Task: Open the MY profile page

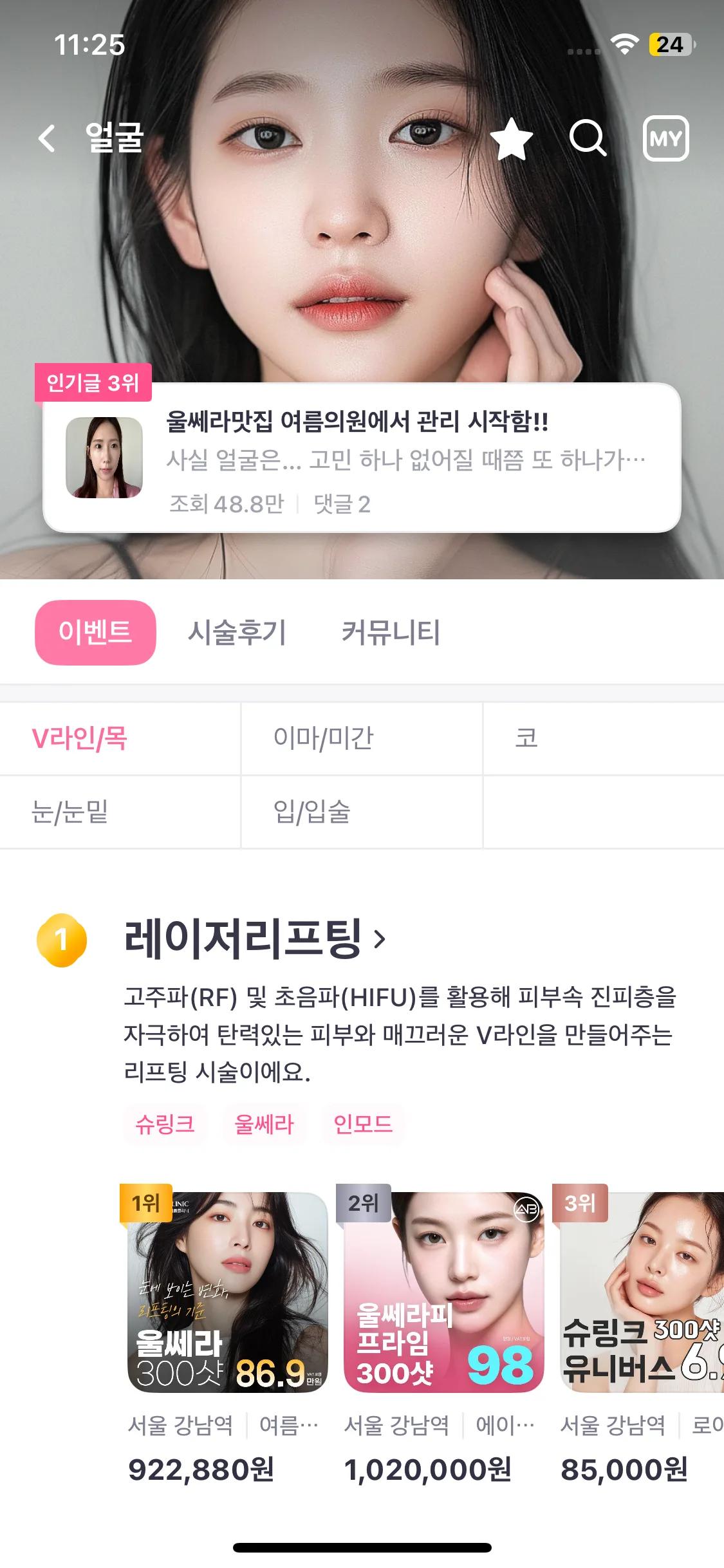Action: click(x=665, y=138)
